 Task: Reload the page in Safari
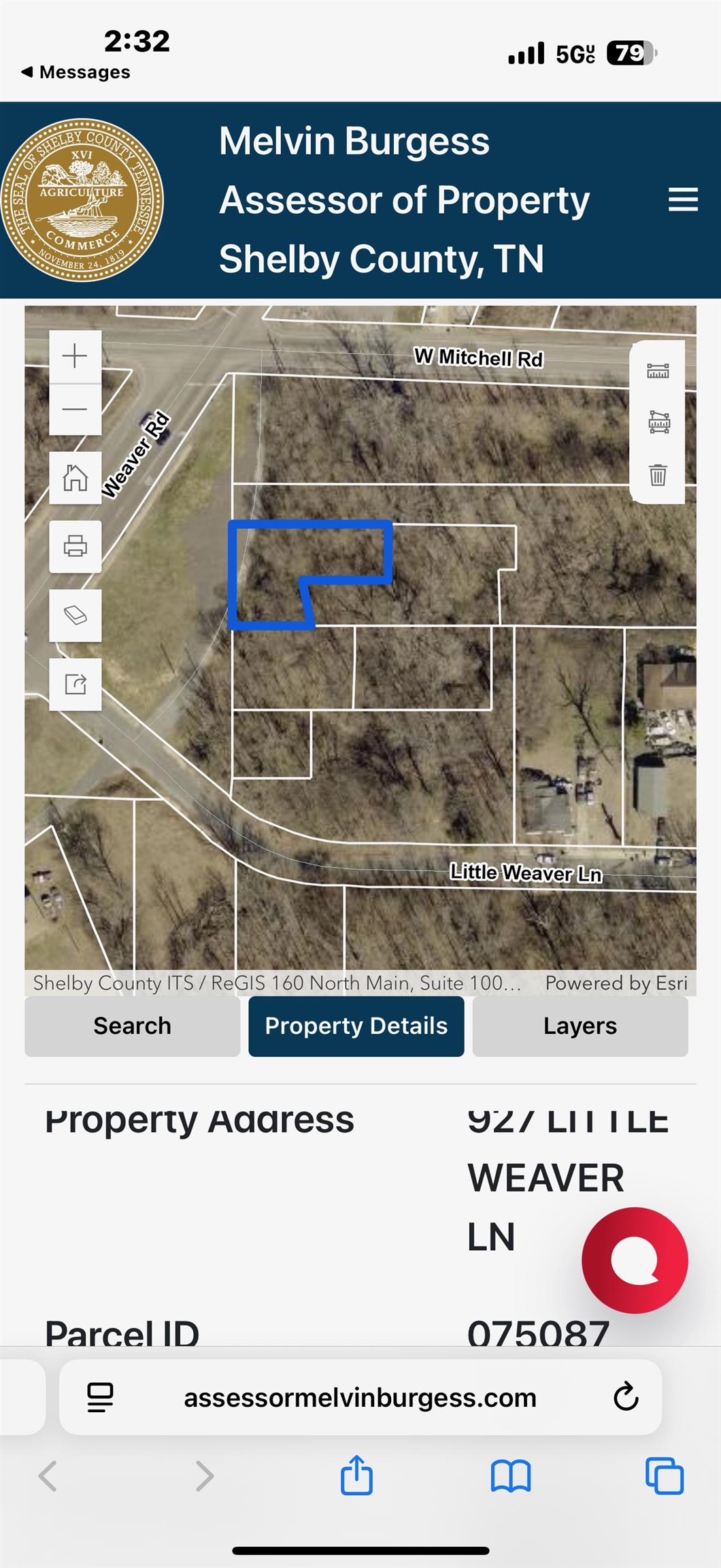(627, 1399)
